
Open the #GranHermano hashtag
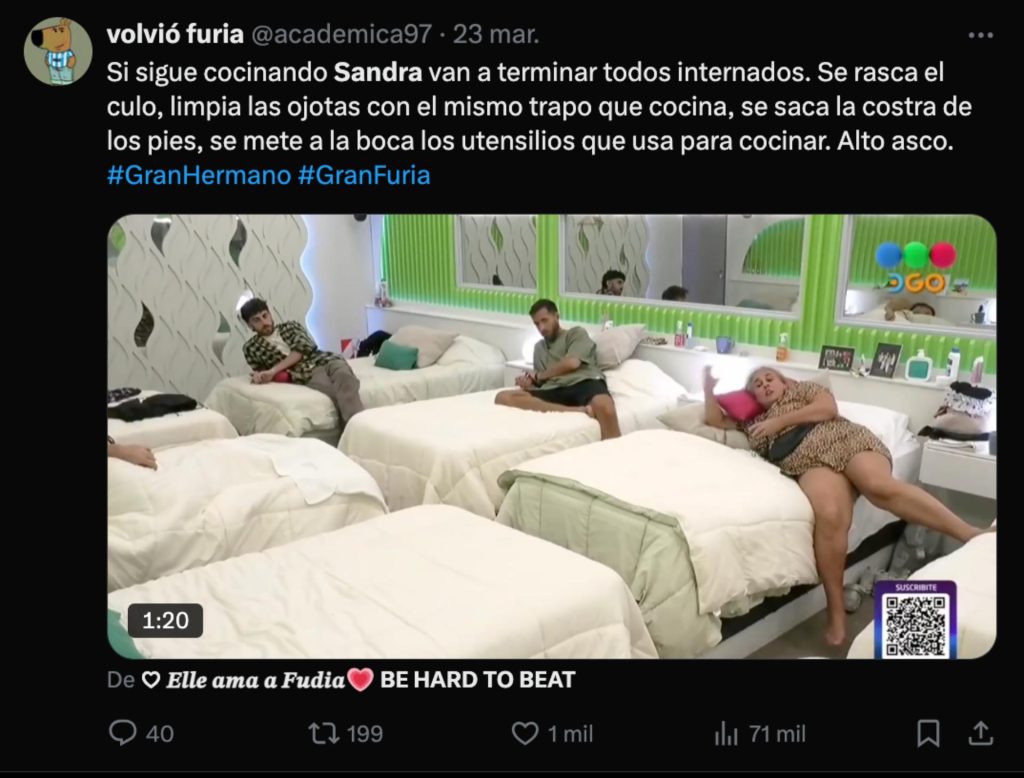tap(198, 176)
